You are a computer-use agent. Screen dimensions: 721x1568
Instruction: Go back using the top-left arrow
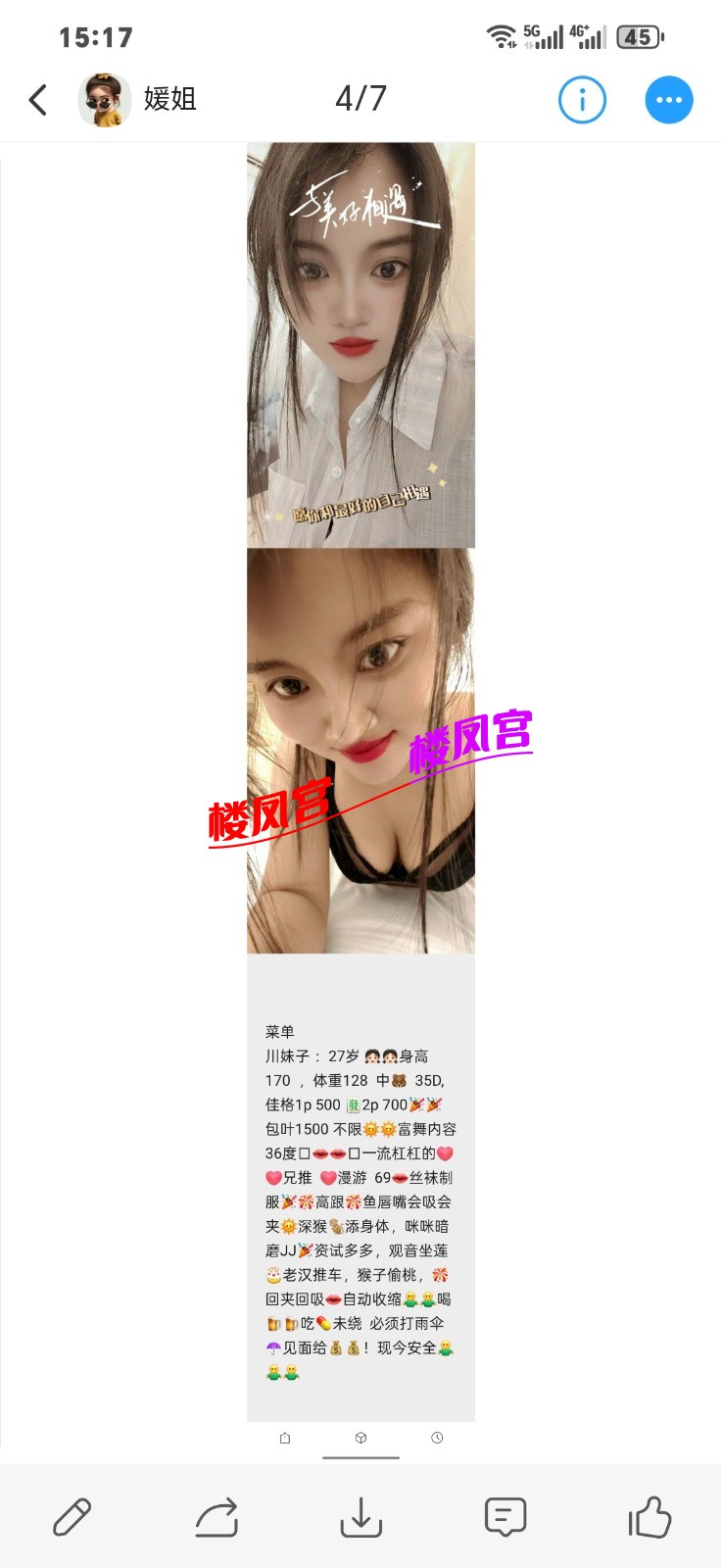coord(38,100)
